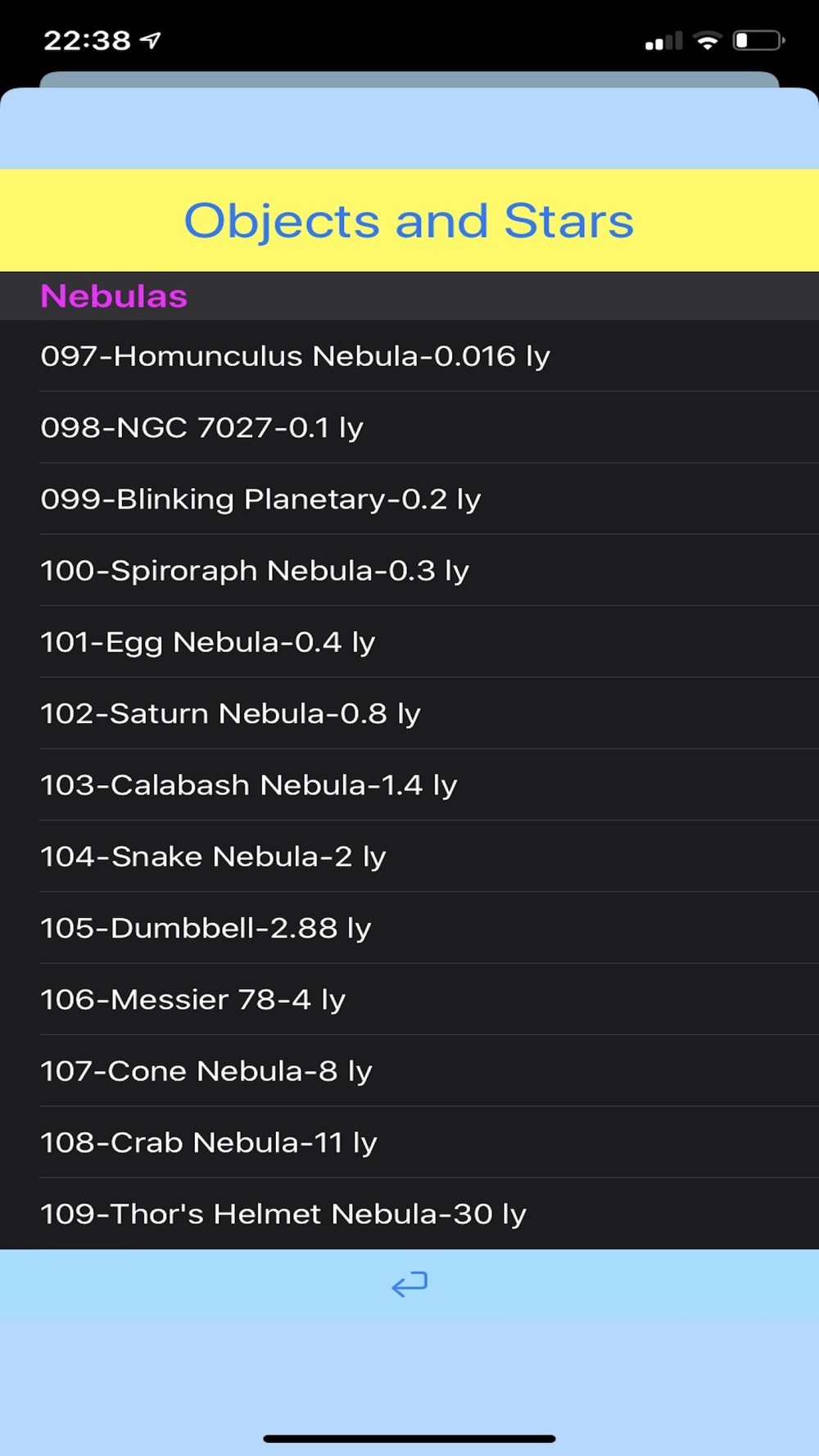The image size is (819, 1456).
Task: Choose the 099-Blinking Planetary entry
Action: point(409,499)
